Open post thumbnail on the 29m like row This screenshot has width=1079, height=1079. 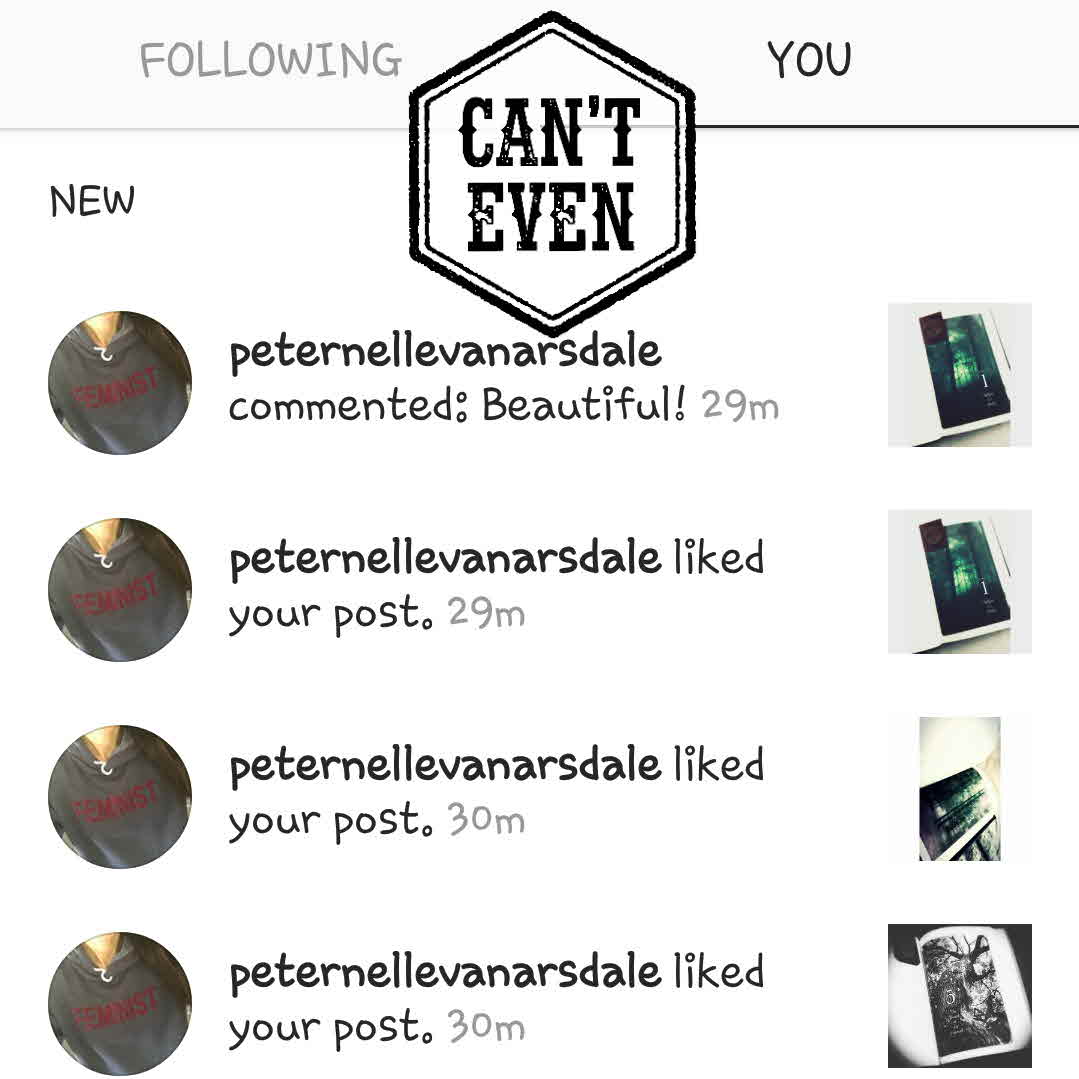pos(959,581)
